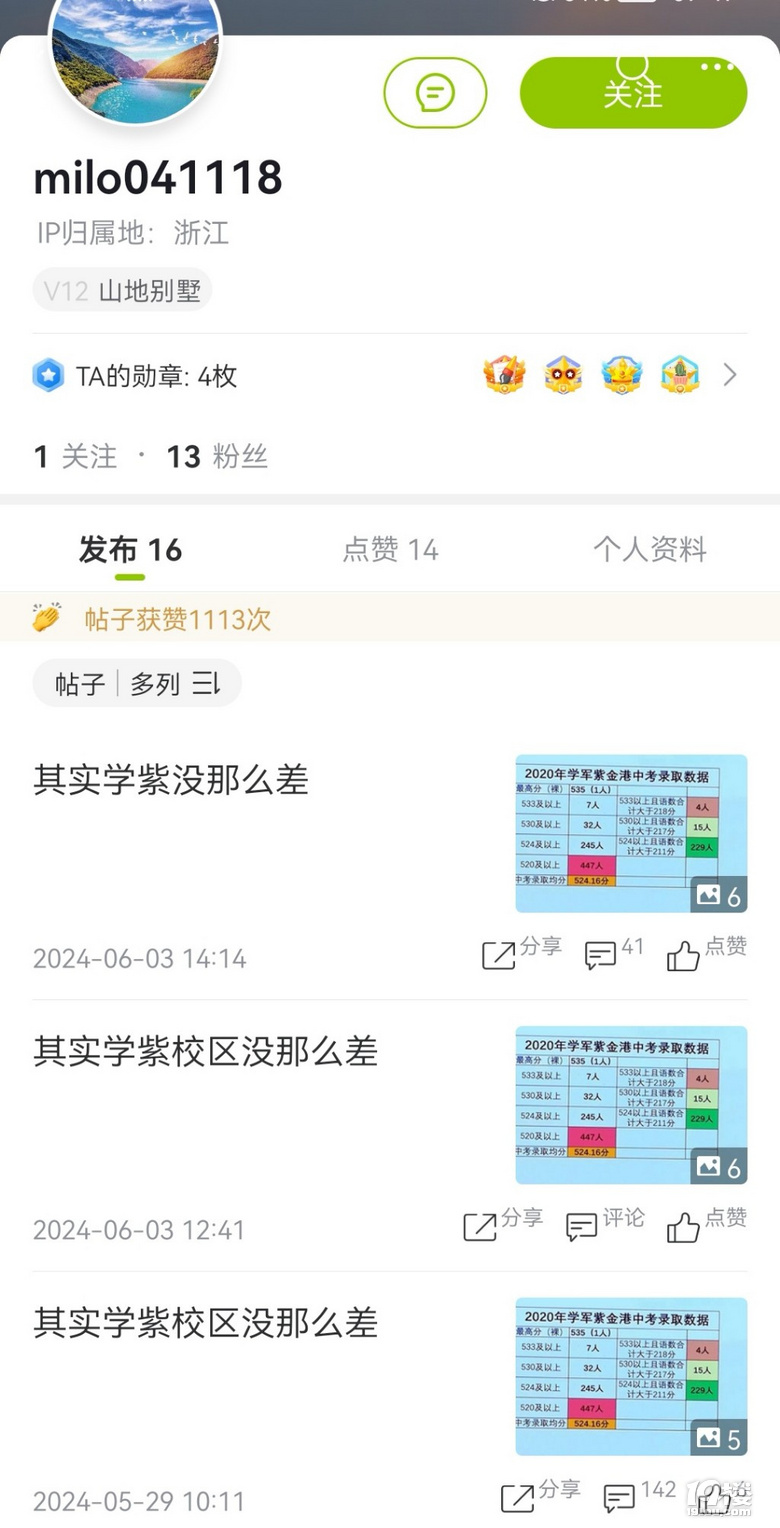This screenshot has width=780, height=1528.
Task: View 1 关注 following list
Action: click(75, 457)
